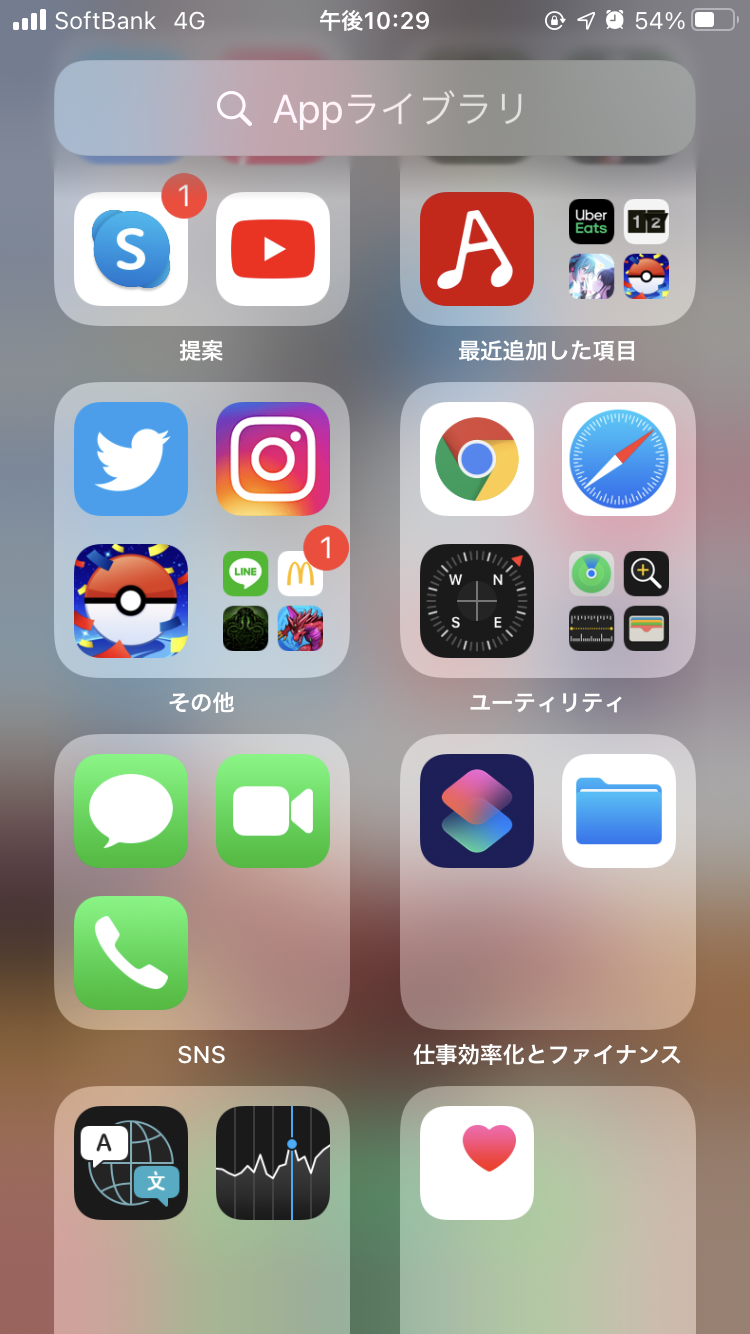Expand the ユーティリティ small apps group
This screenshot has height=1334, width=750.
[x=619, y=601]
